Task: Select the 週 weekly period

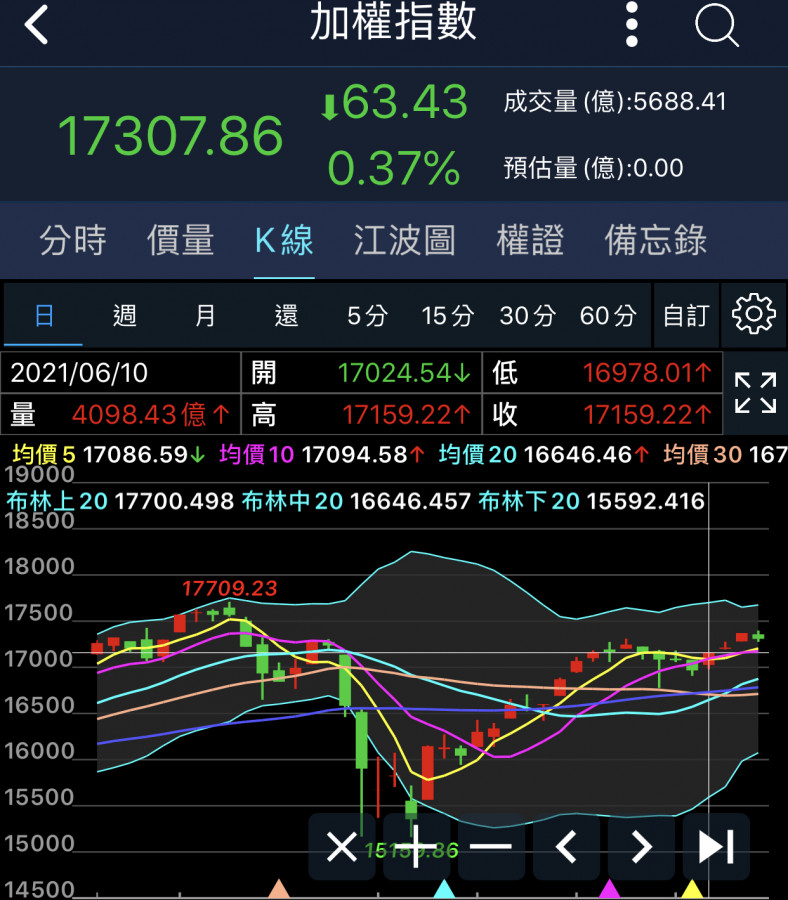Action: (x=125, y=316)
